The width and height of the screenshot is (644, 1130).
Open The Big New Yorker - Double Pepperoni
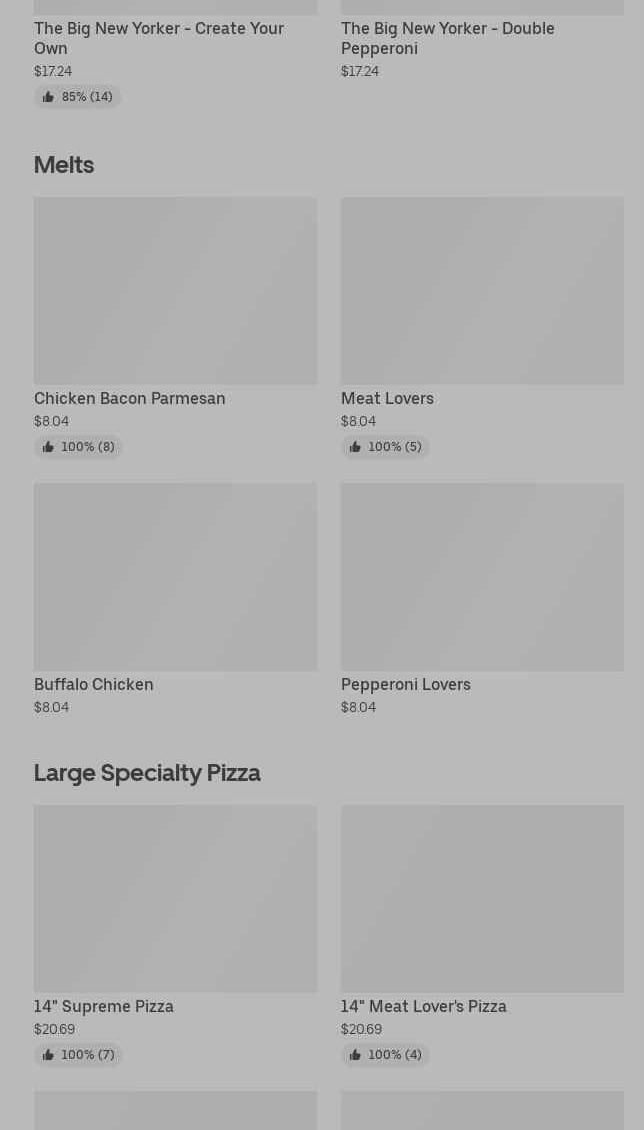click(447, 38)
